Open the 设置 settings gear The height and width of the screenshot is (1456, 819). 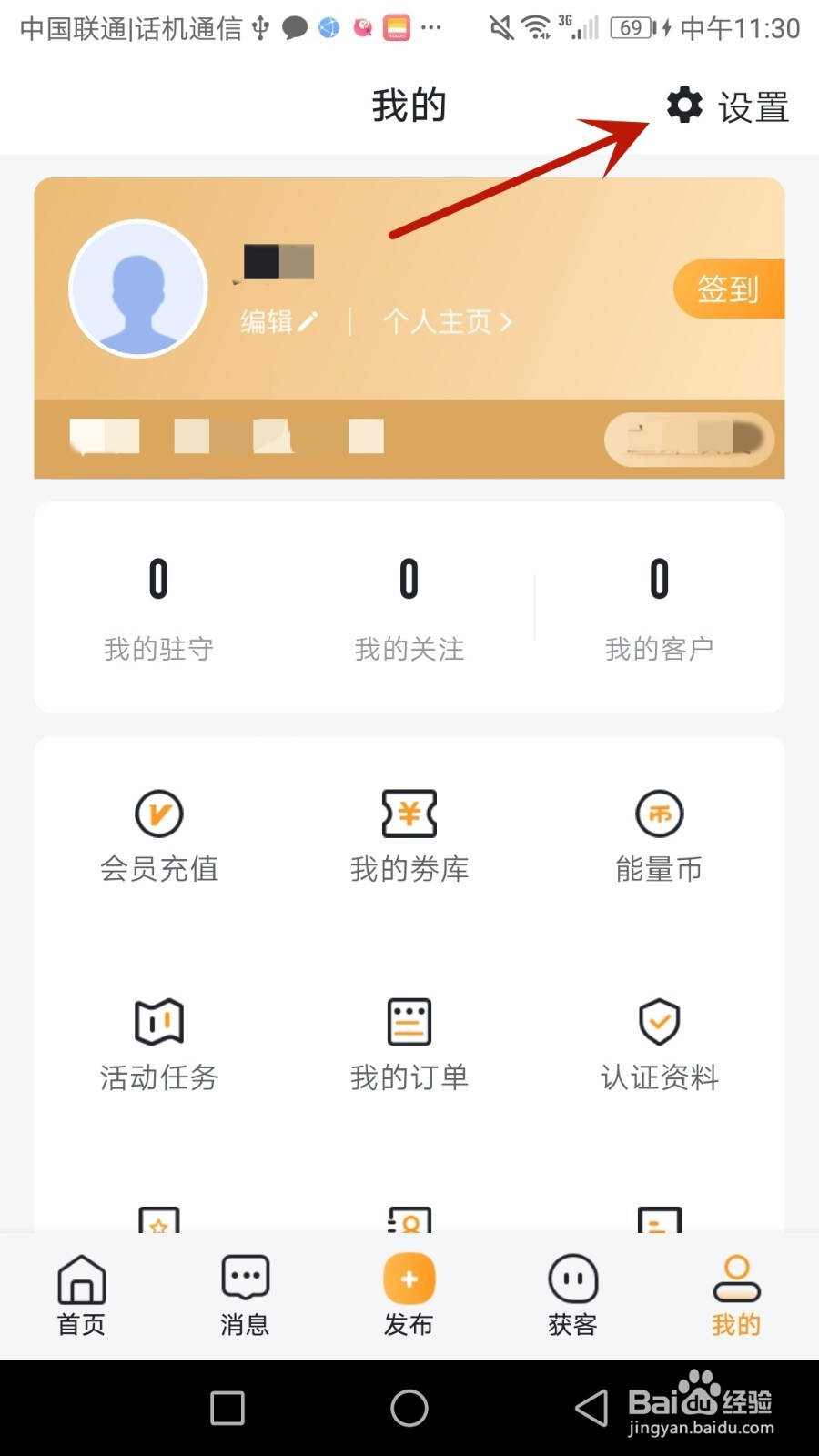pyautogui.click(x=683, y=106)
